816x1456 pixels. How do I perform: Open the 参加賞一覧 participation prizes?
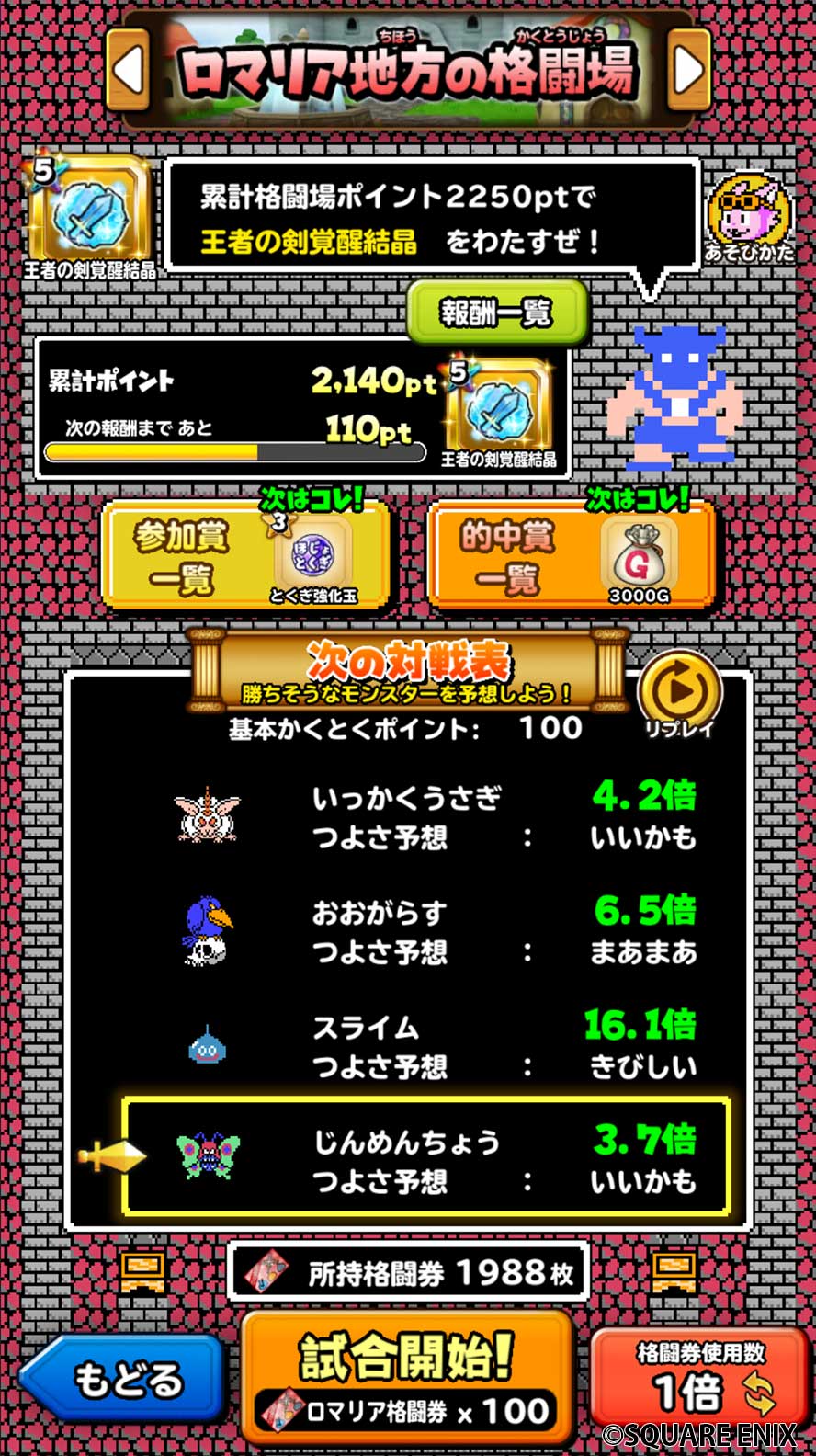pyautogui.click(x=244, y=555)
